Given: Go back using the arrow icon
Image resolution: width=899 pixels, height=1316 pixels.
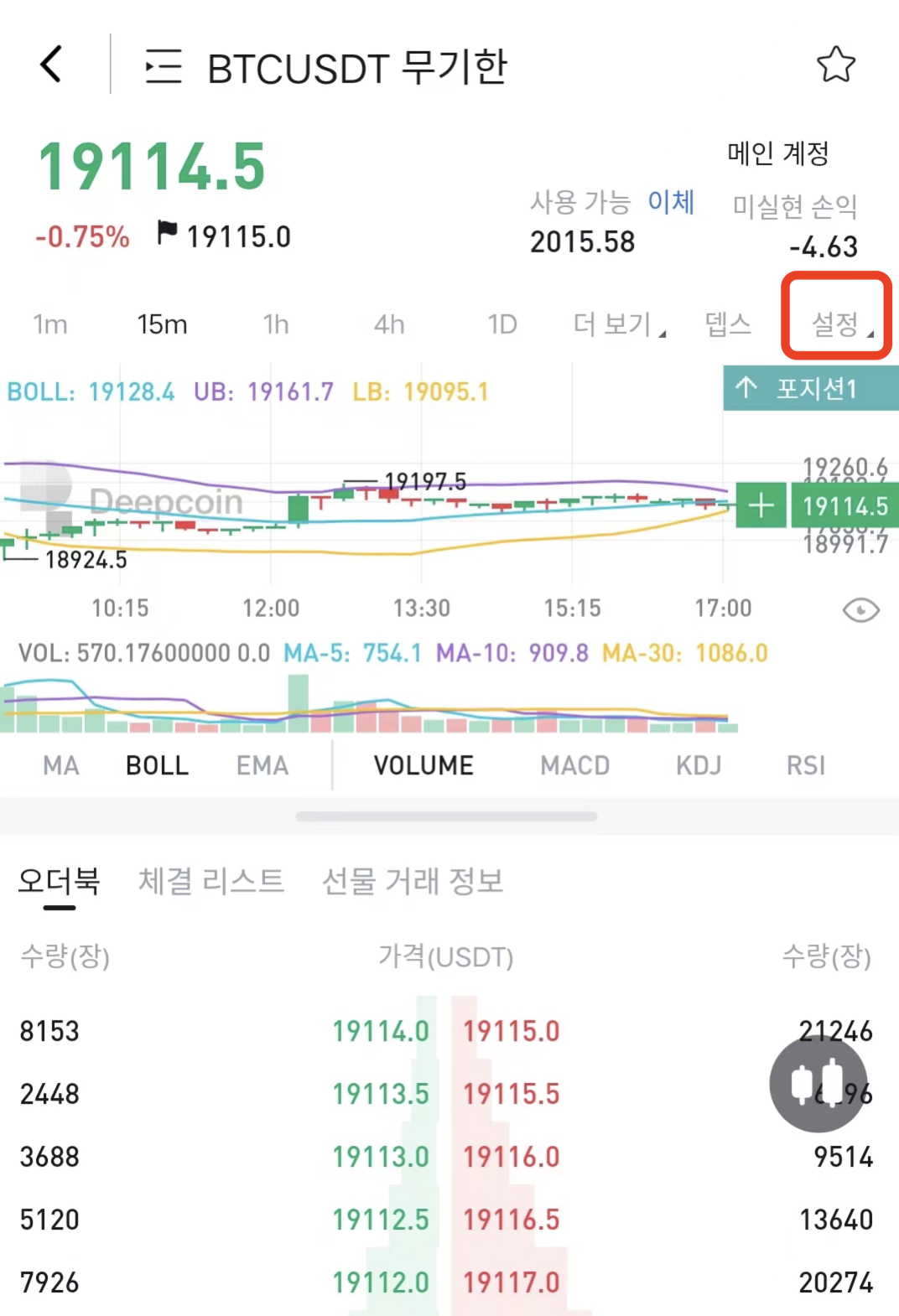Looking at the screenshot, I should pos(52,65).
